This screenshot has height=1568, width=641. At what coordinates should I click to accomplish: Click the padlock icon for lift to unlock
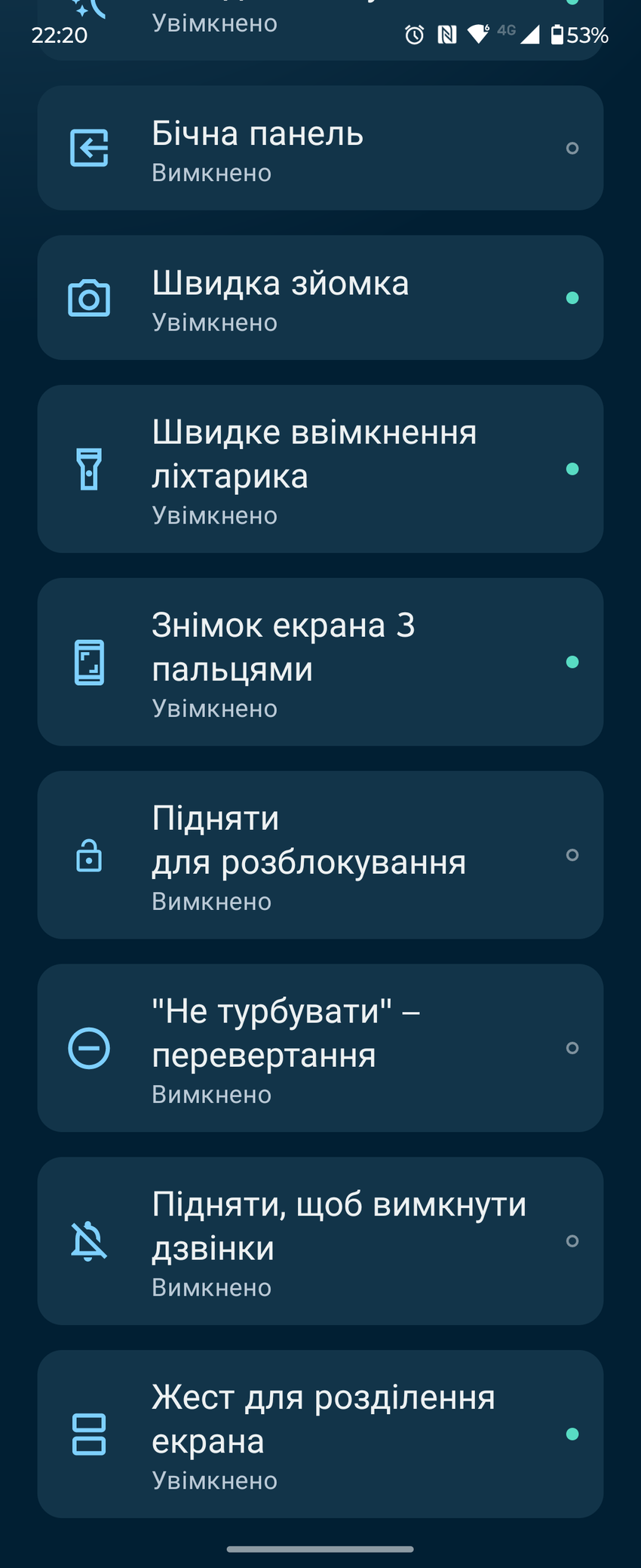point(89,856)
